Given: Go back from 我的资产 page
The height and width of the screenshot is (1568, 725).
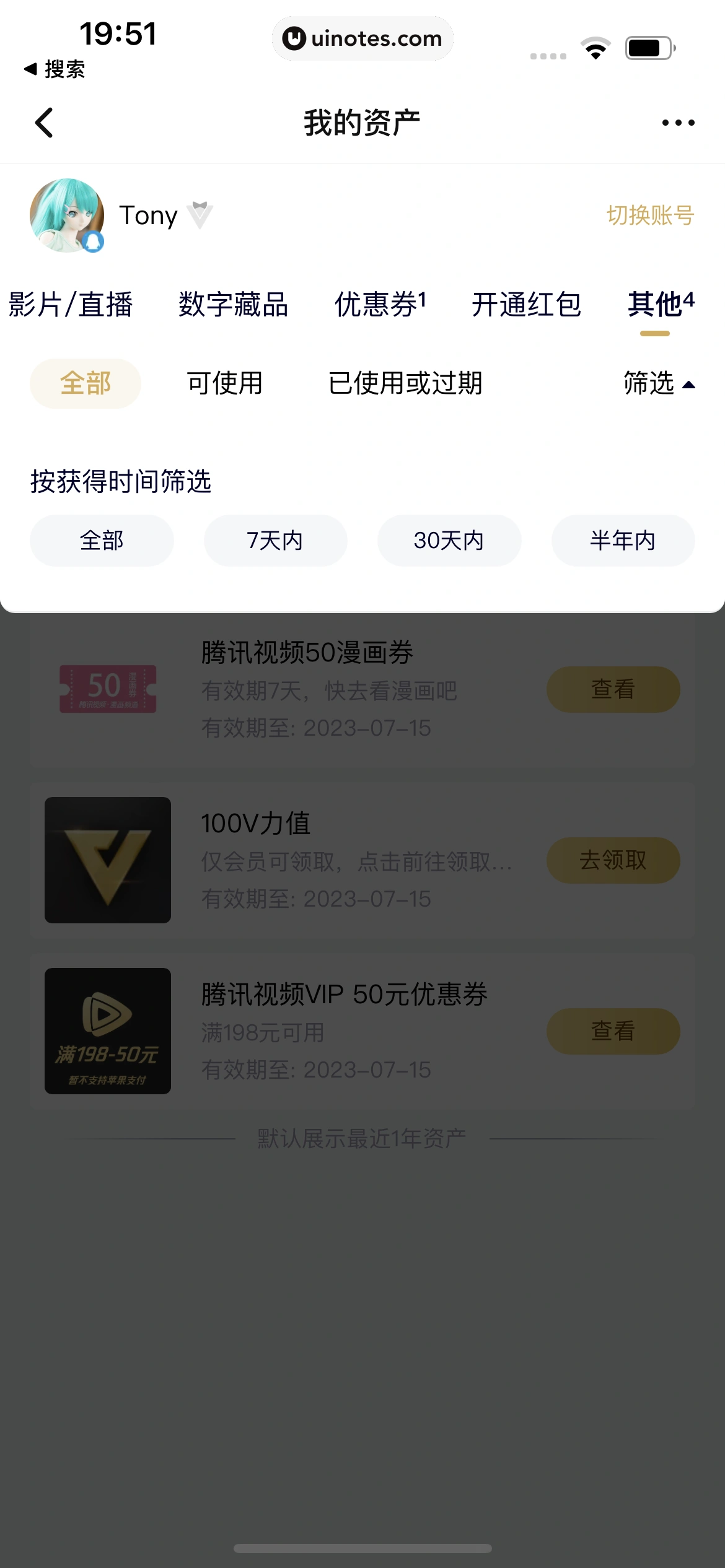Looking at the screenshot, I should pos(45,123).
